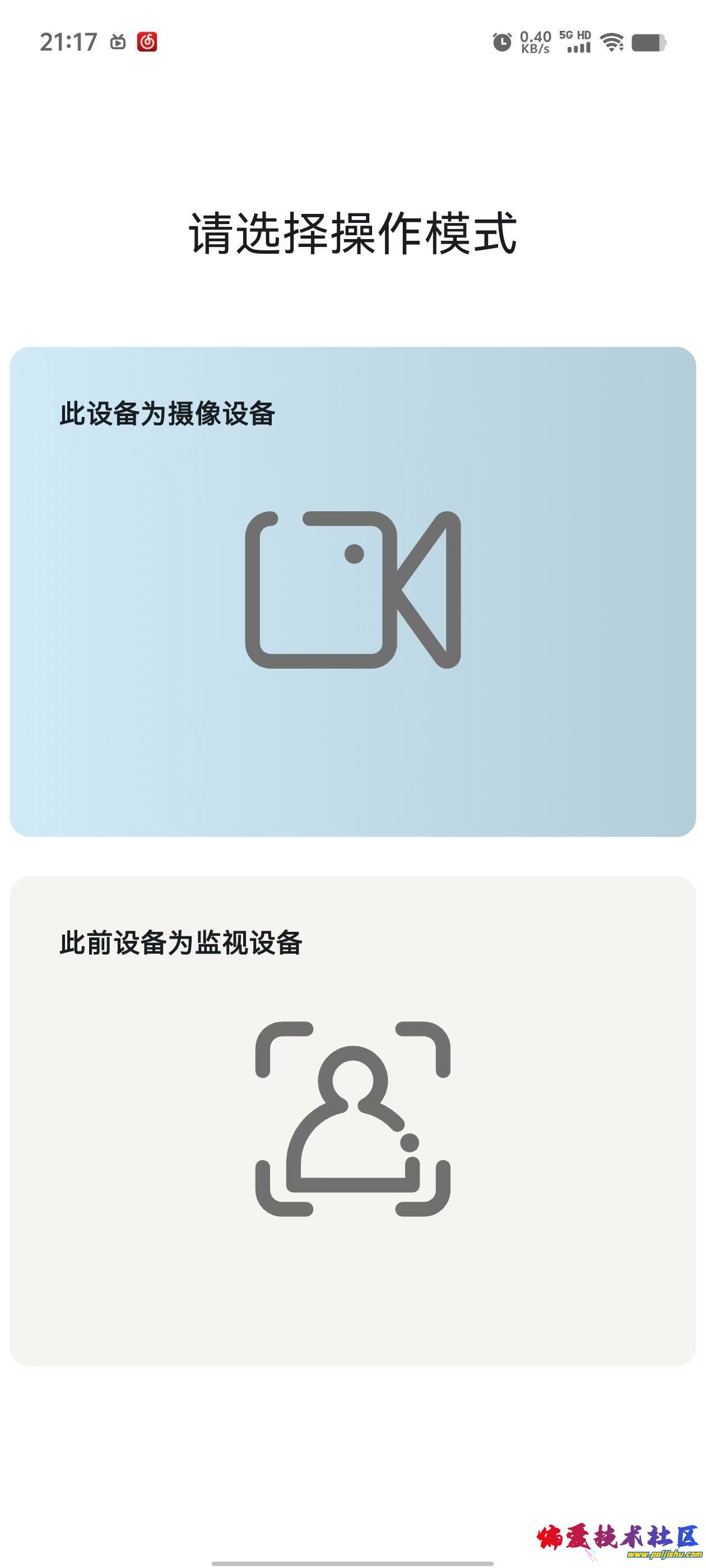706x1568 pixels.
Task: Select 此设备为摄像设备 camera mode card
Action: pyautogui.click(x=352, y=591)
